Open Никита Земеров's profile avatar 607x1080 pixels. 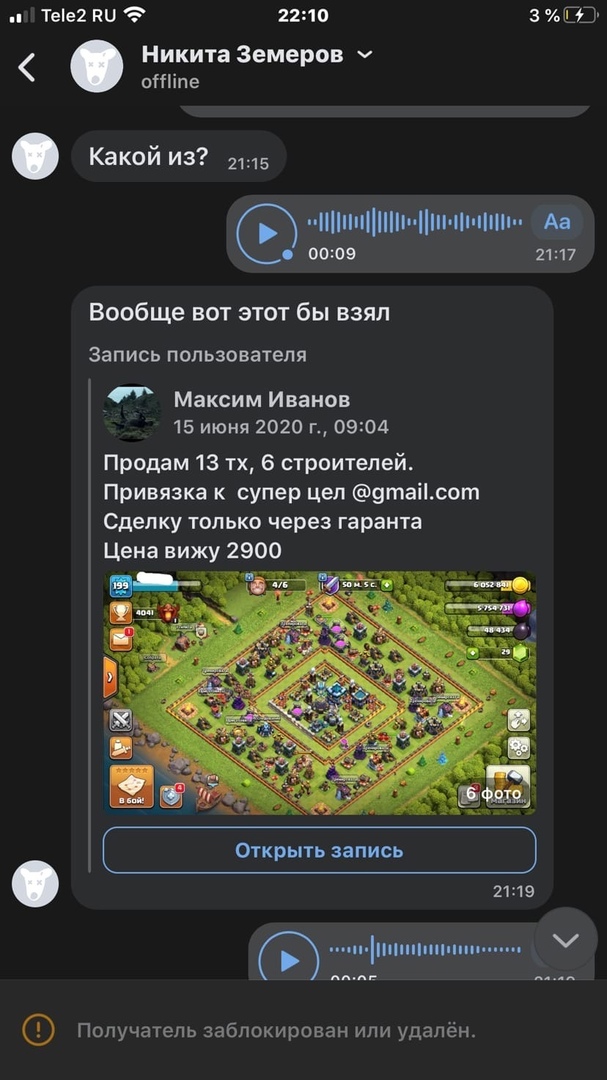coord(96,67)
